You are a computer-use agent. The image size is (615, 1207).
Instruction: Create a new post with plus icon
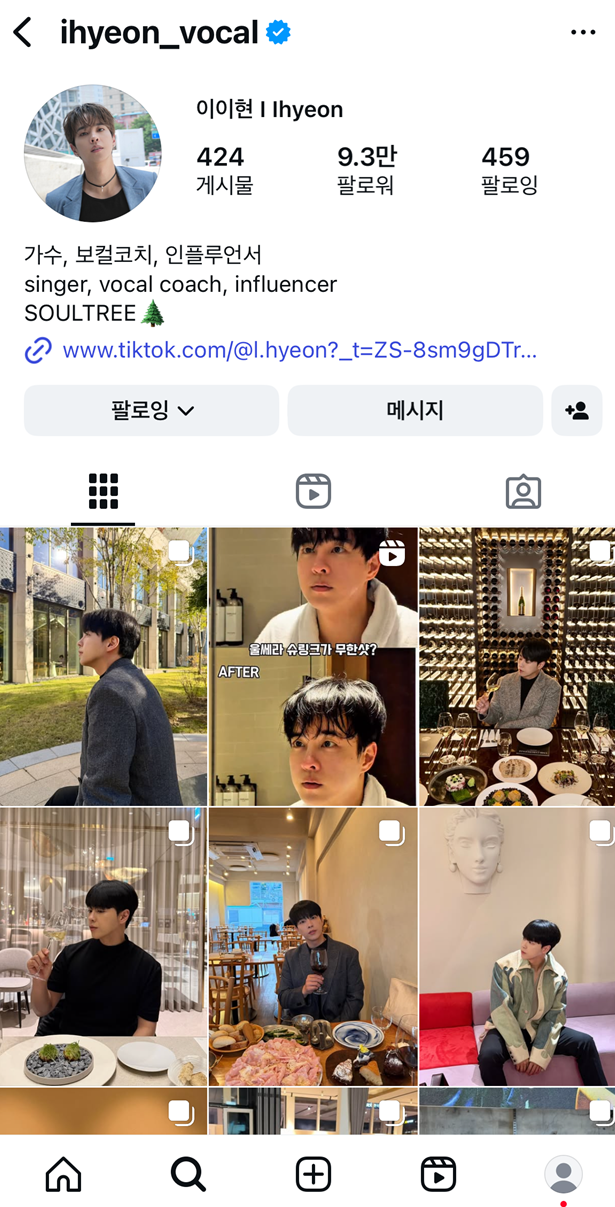[x=313, y=1174]
